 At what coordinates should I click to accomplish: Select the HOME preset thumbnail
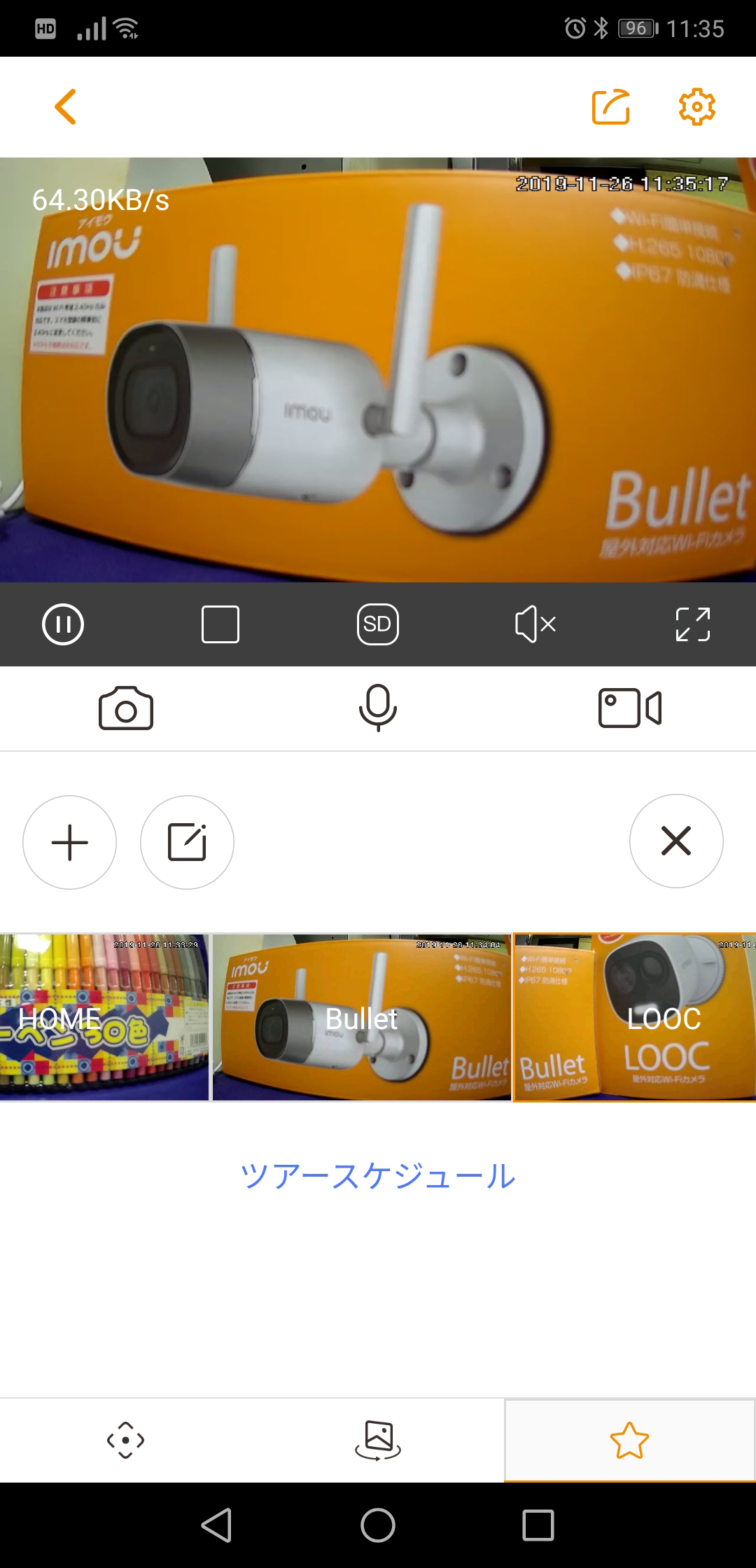(x=104, y=1017)
